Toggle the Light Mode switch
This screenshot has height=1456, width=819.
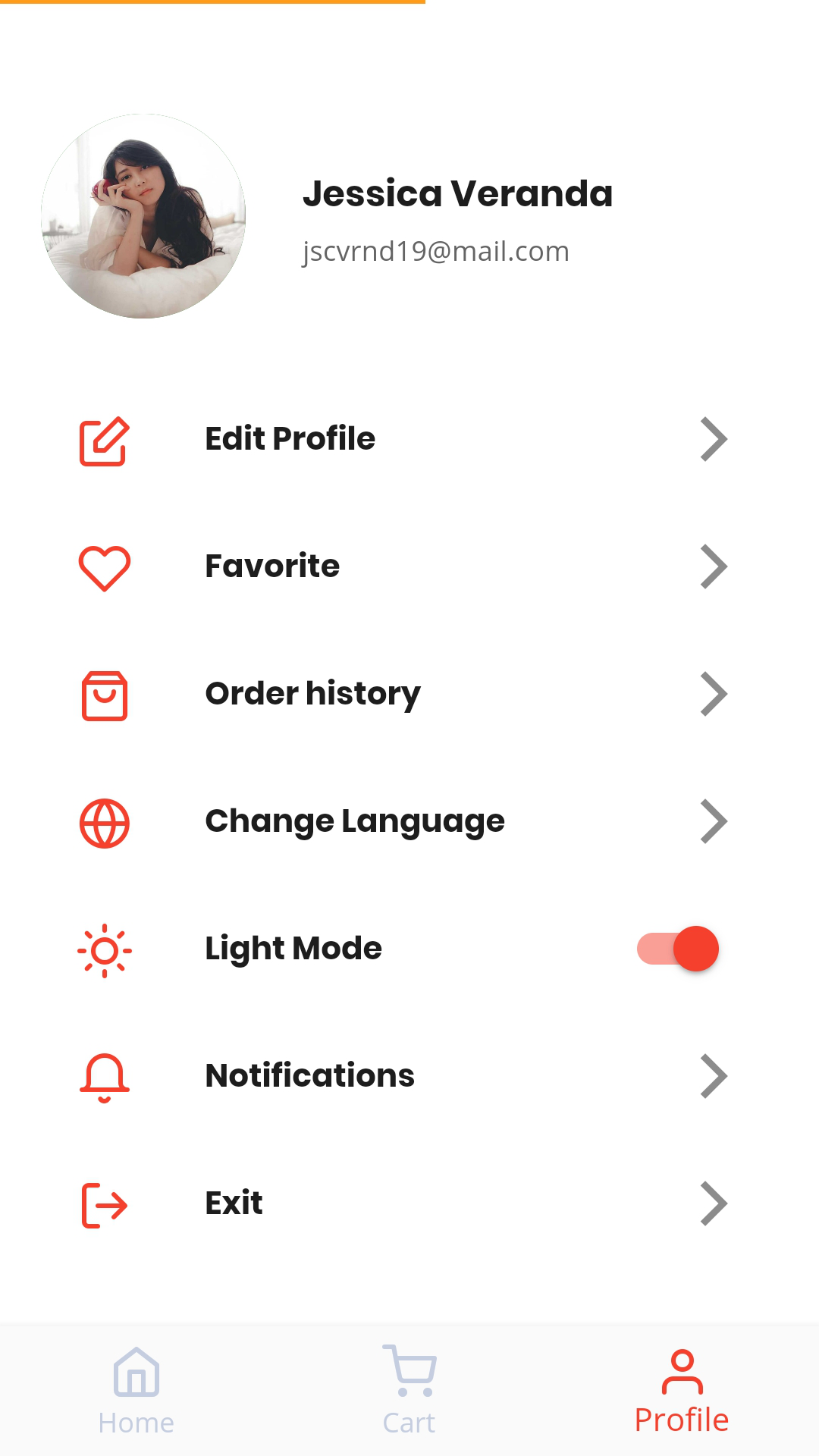point(678,949)
